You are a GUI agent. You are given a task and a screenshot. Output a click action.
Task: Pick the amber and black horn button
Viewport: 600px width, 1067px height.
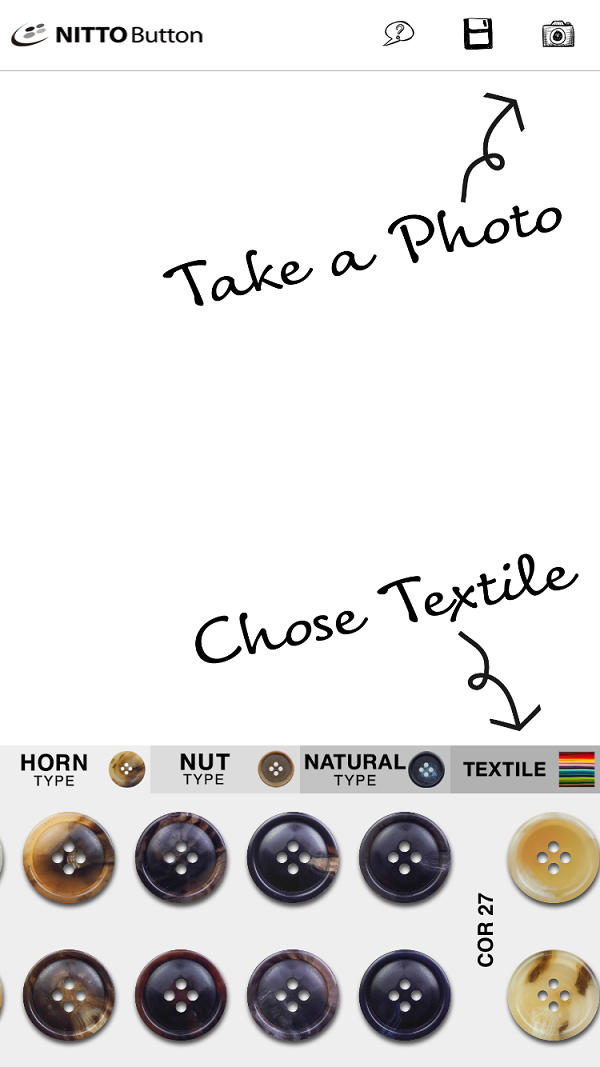tap(69, 858)
